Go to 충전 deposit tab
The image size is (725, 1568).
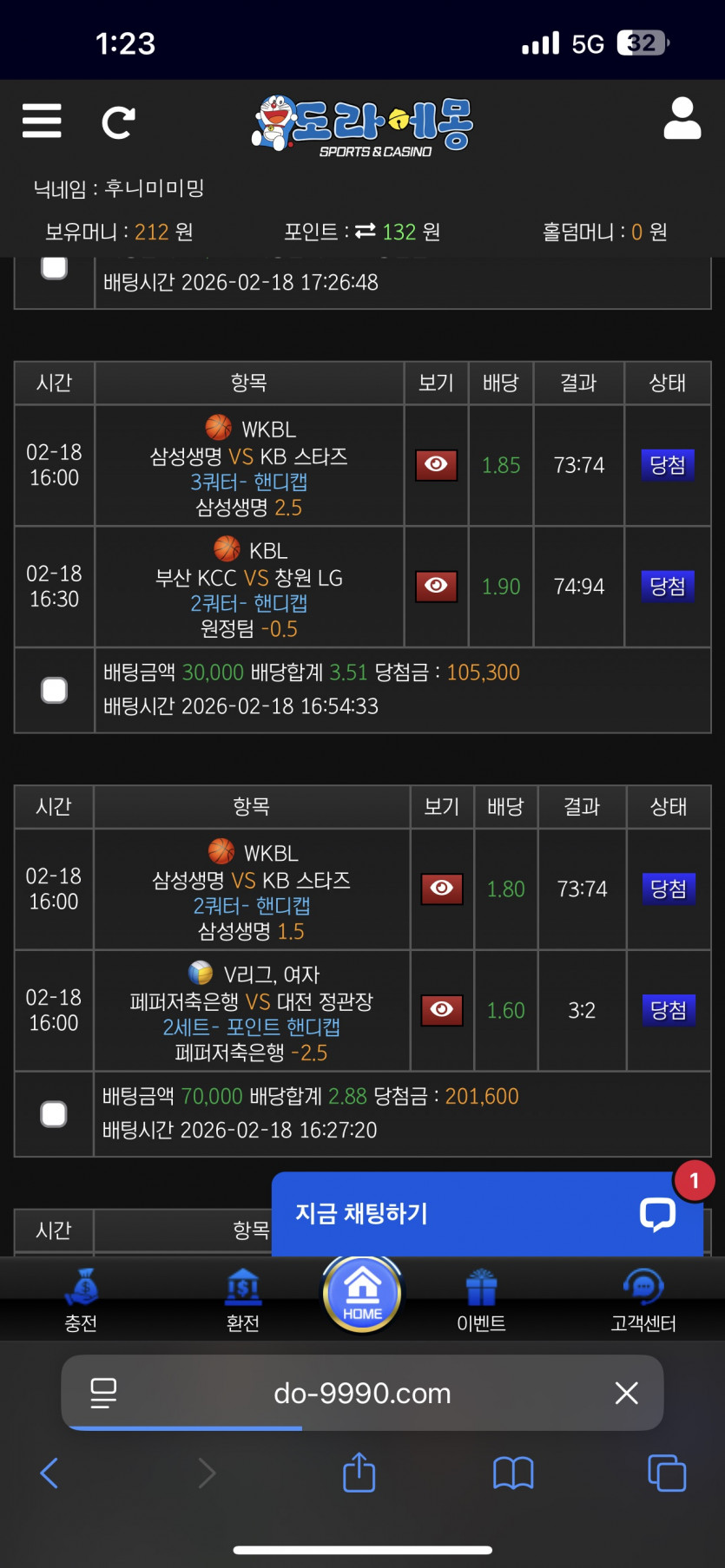81,1300
